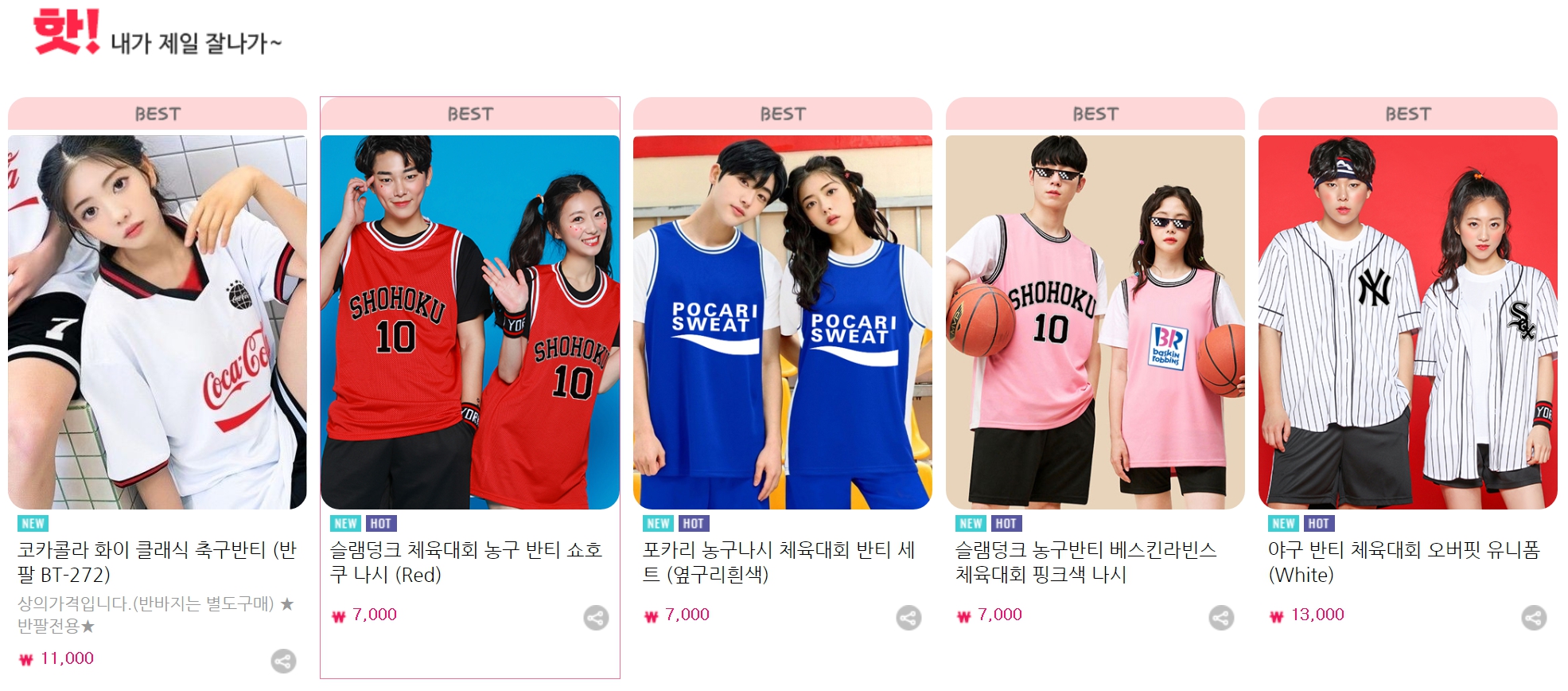Share the Pocari basketball jersey item
Viewport: 1568px width, 691px height.
[x=909, y=618]
